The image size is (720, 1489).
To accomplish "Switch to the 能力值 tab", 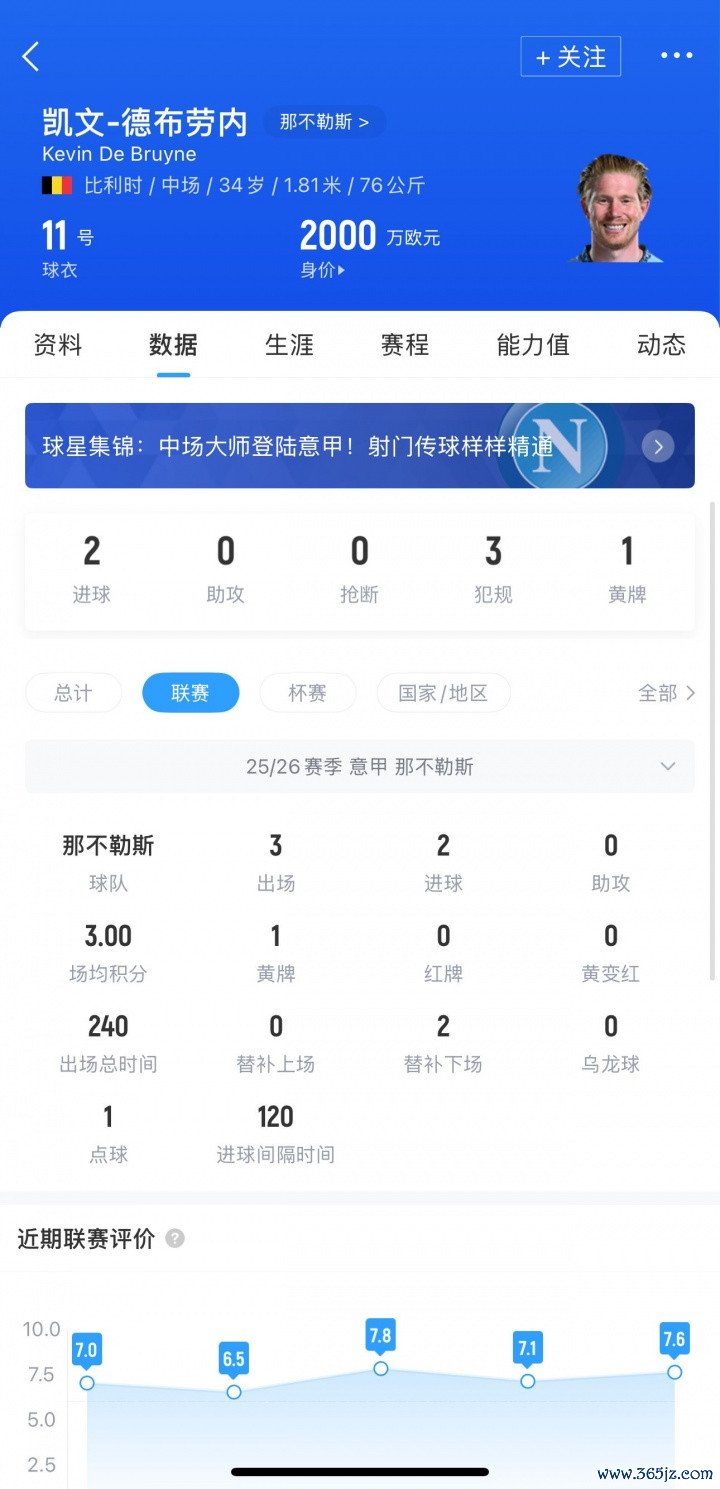I will click(x=533, y=345).
